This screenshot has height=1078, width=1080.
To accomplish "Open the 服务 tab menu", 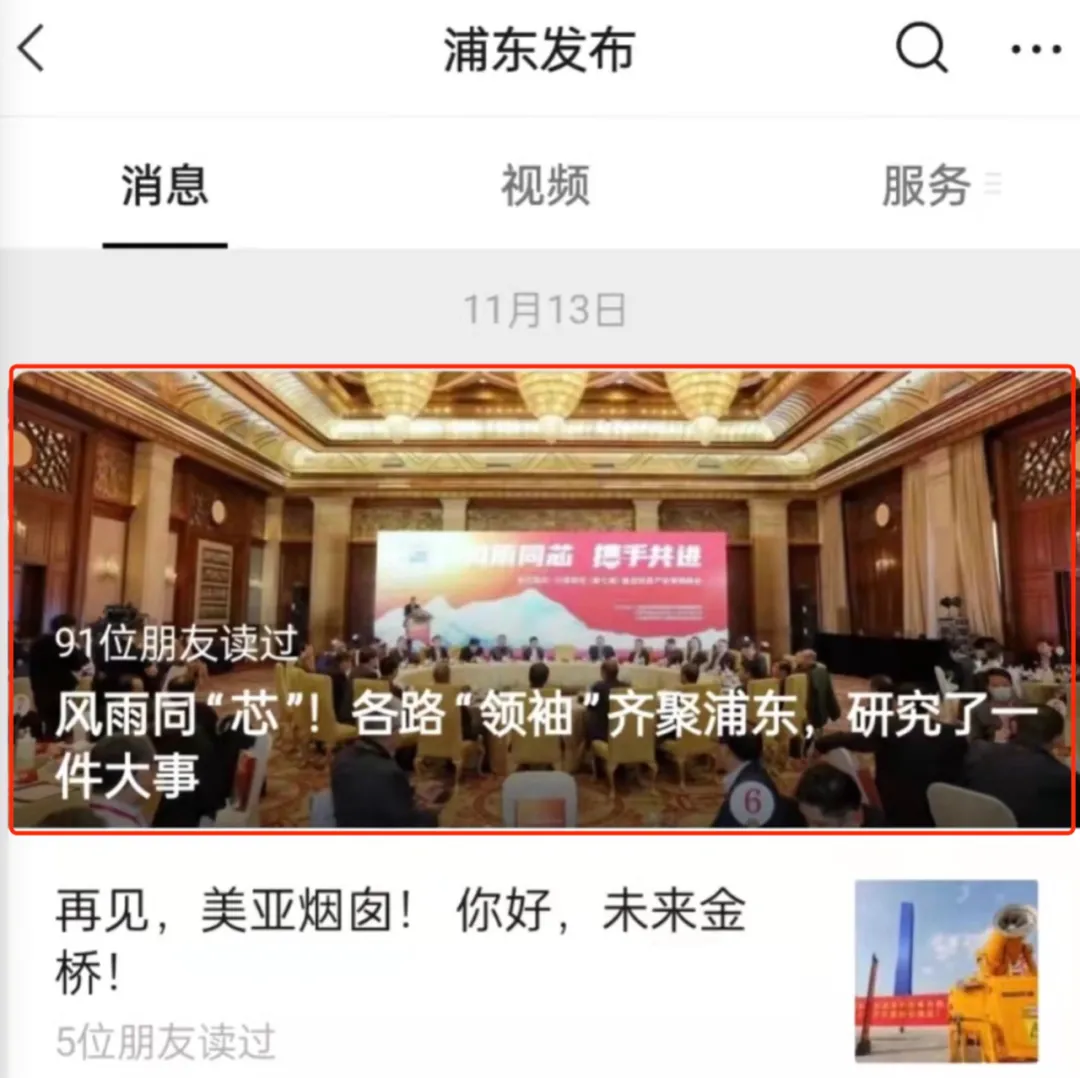I will click(x=927, y=186).
